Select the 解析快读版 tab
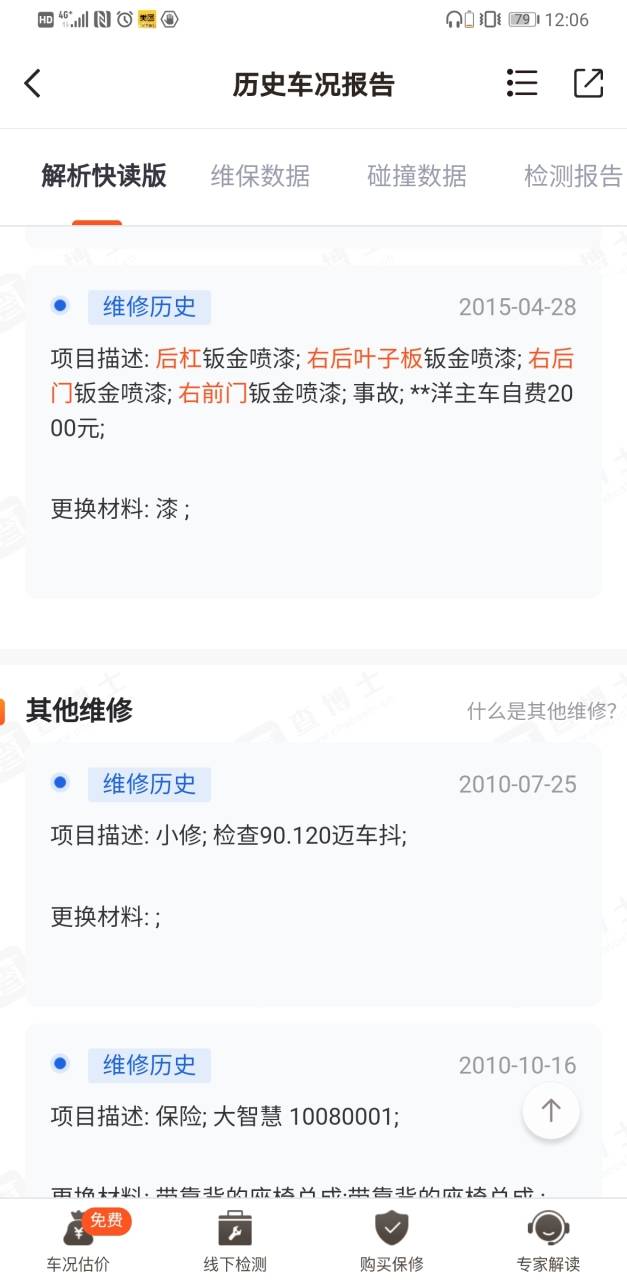627x1280 pixels. pos(104,176)
